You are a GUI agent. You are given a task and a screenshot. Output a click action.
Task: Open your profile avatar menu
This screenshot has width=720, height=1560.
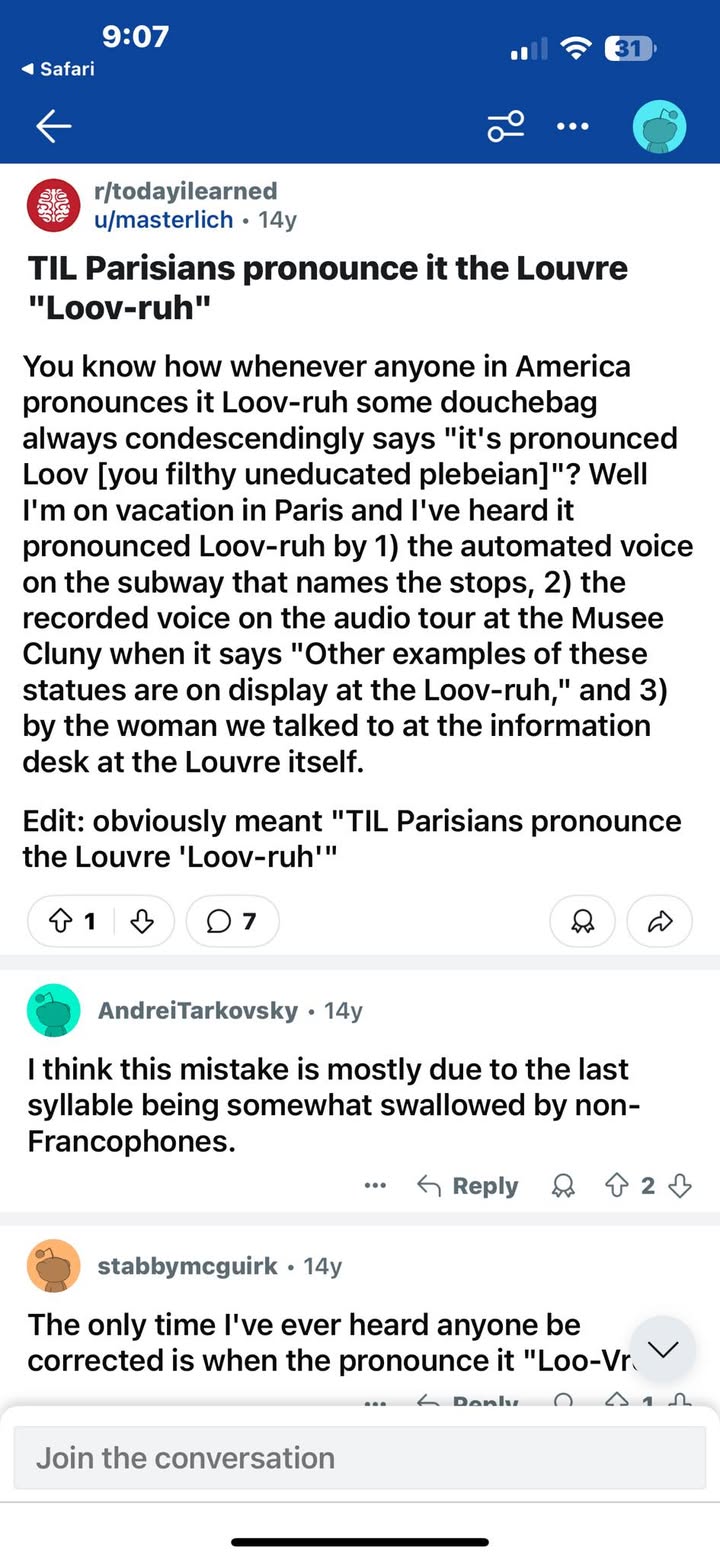point(659,127)
